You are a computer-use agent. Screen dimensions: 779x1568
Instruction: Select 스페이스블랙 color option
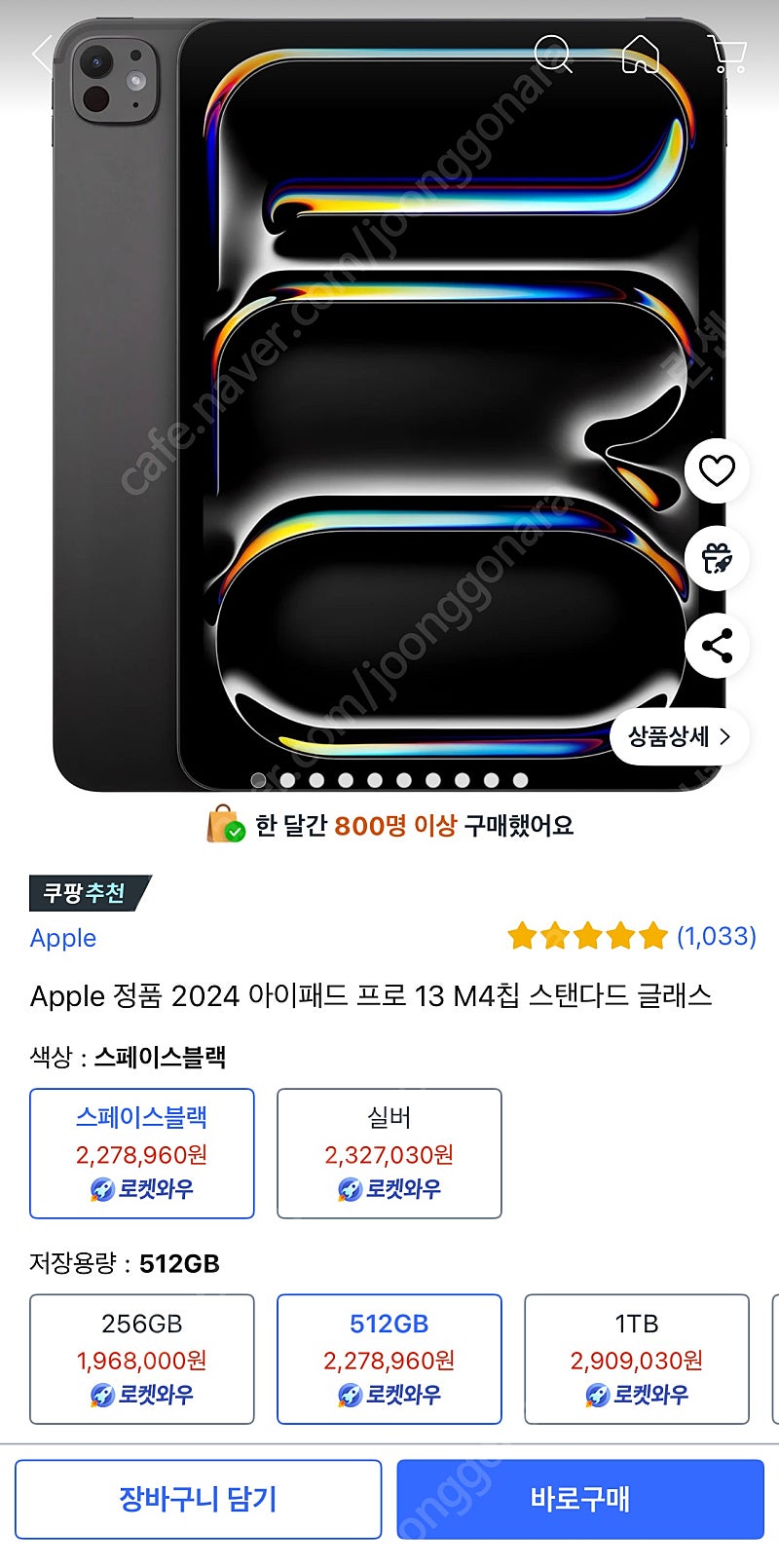(x=142, y=1153)
